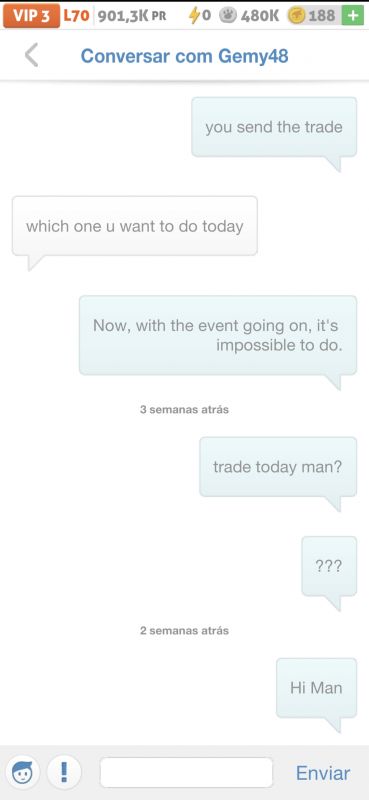This screenshot has height=800, width=369.
Task: Send the message with Enviar
Action: click(x=323, y=773)
